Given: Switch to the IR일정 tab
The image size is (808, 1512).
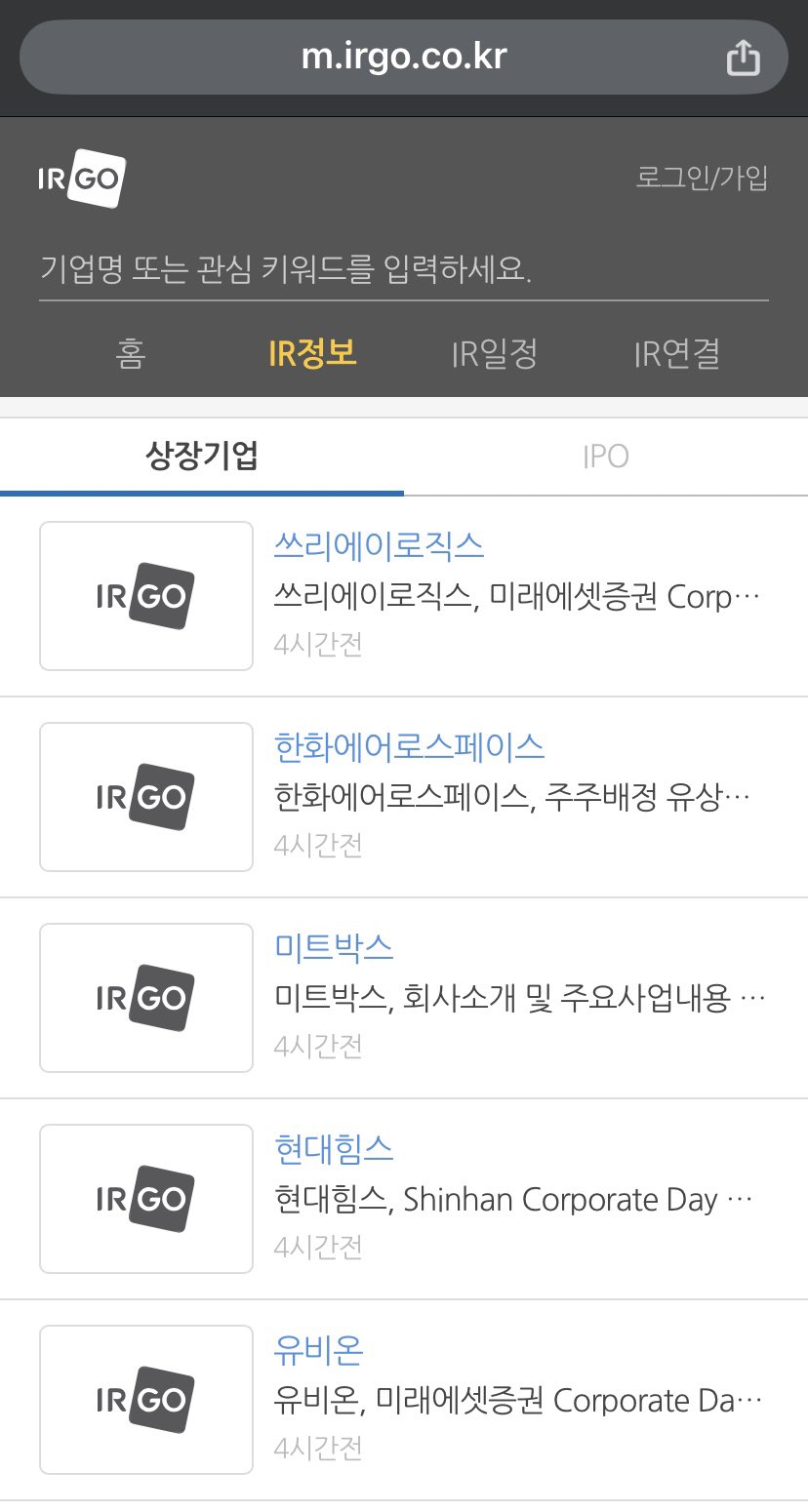Looking at the screenshot, I should 495,353.
